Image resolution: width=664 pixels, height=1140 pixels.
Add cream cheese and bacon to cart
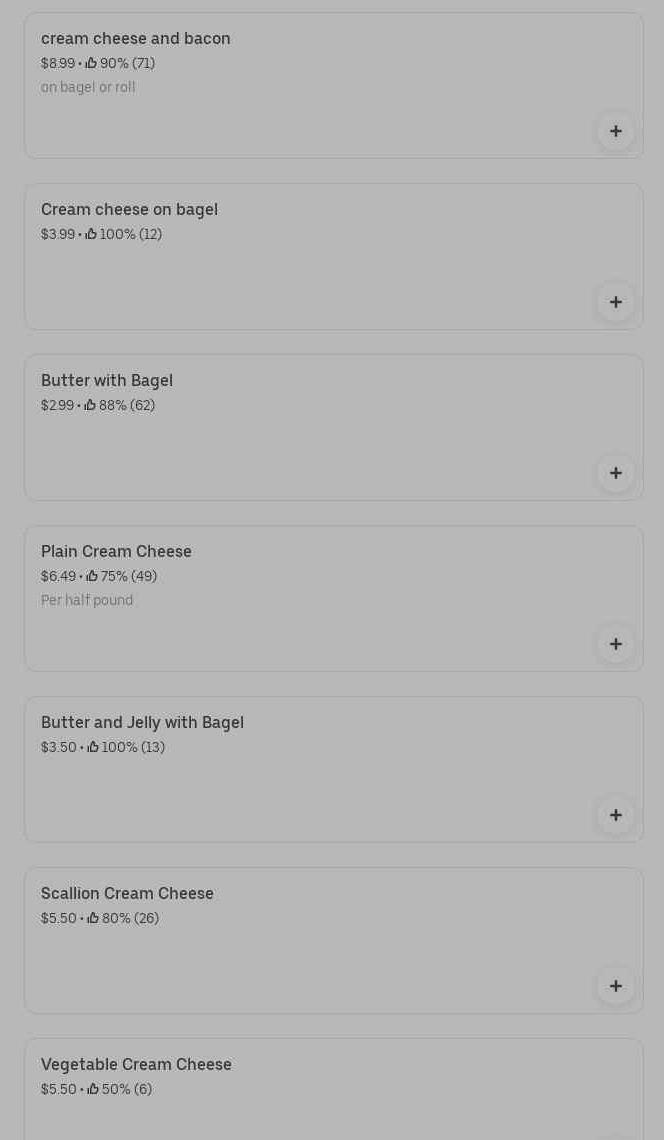coord(616,131)
